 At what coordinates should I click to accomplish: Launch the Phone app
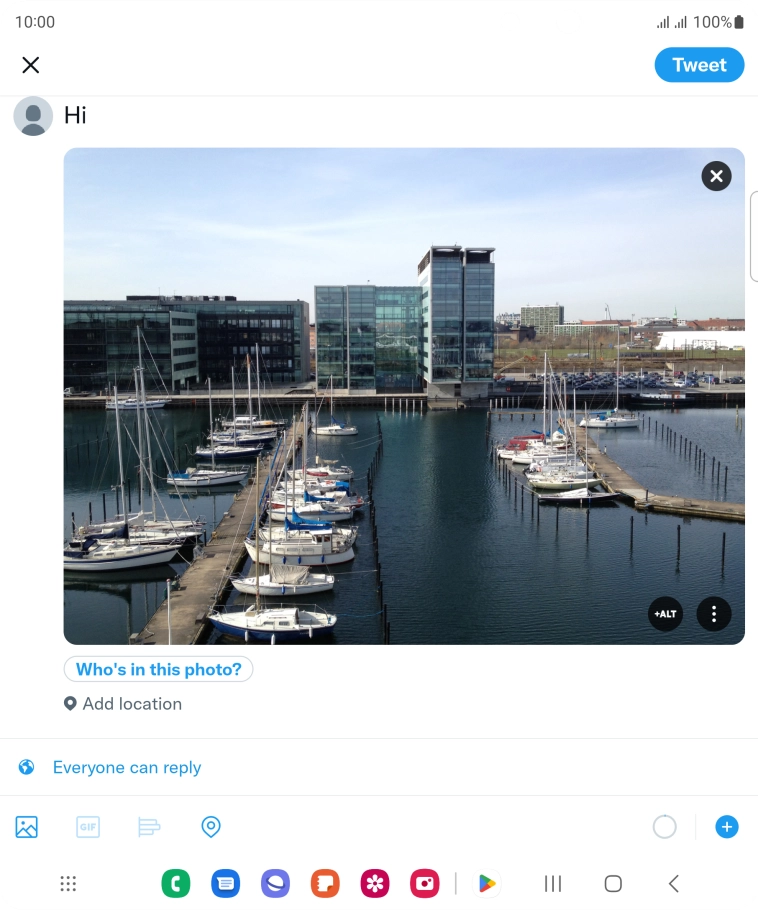(176, 883)
